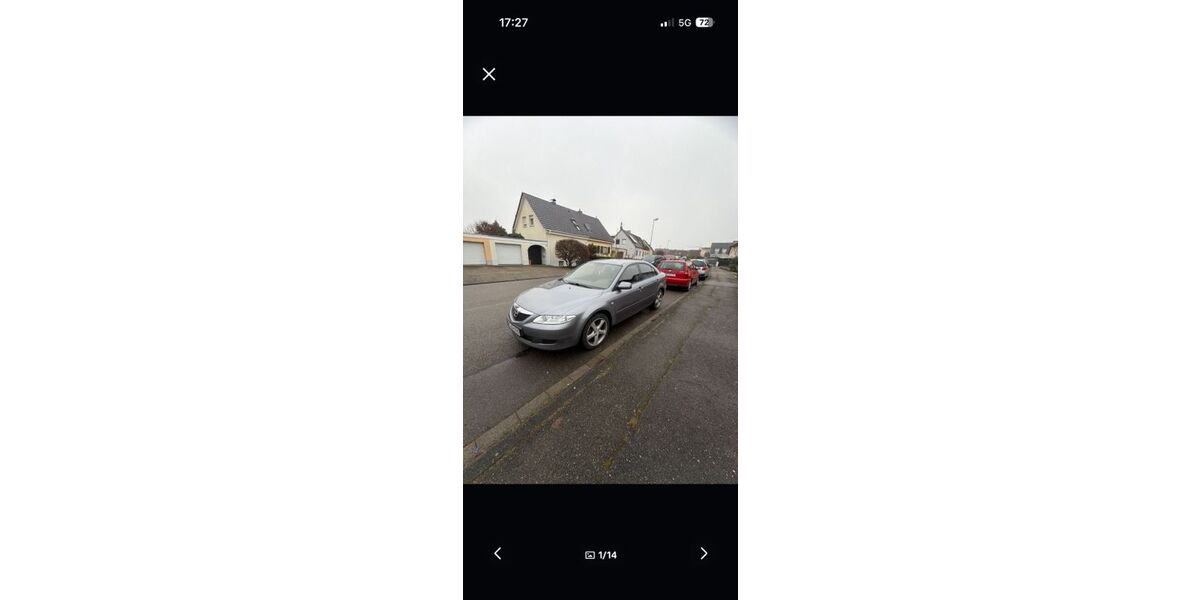Go to the next photo

[x=703, y=553]
